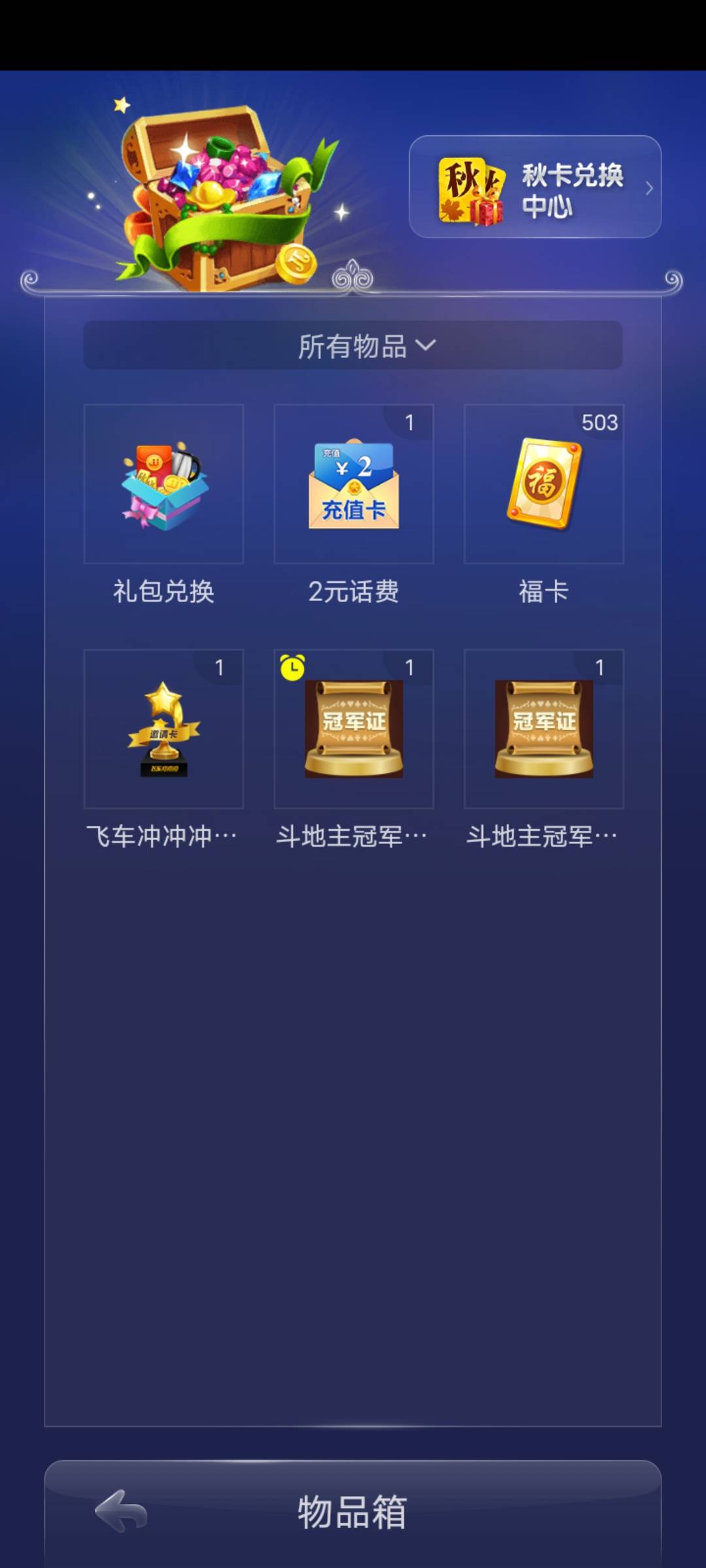Click the yellow alarm clock expiry icon
This screenshot has height=1568, width=706.
[x=294, y=667]
